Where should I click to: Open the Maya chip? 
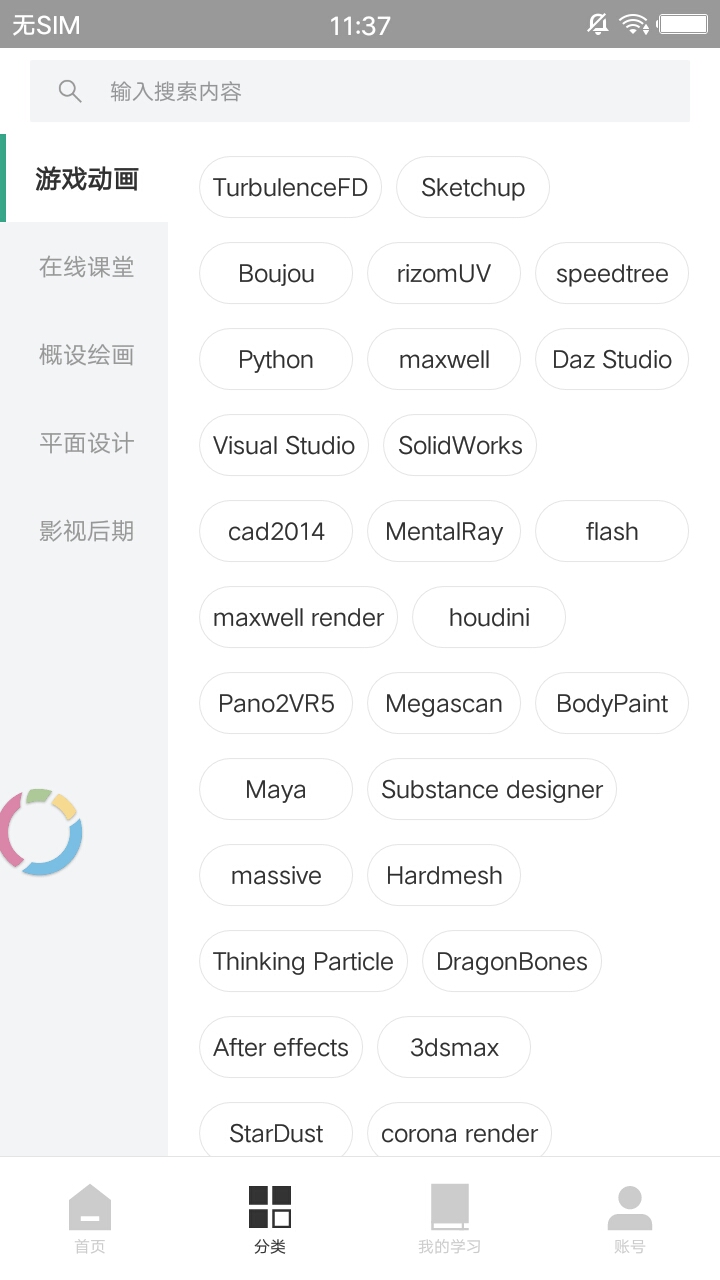coord(276,789)
